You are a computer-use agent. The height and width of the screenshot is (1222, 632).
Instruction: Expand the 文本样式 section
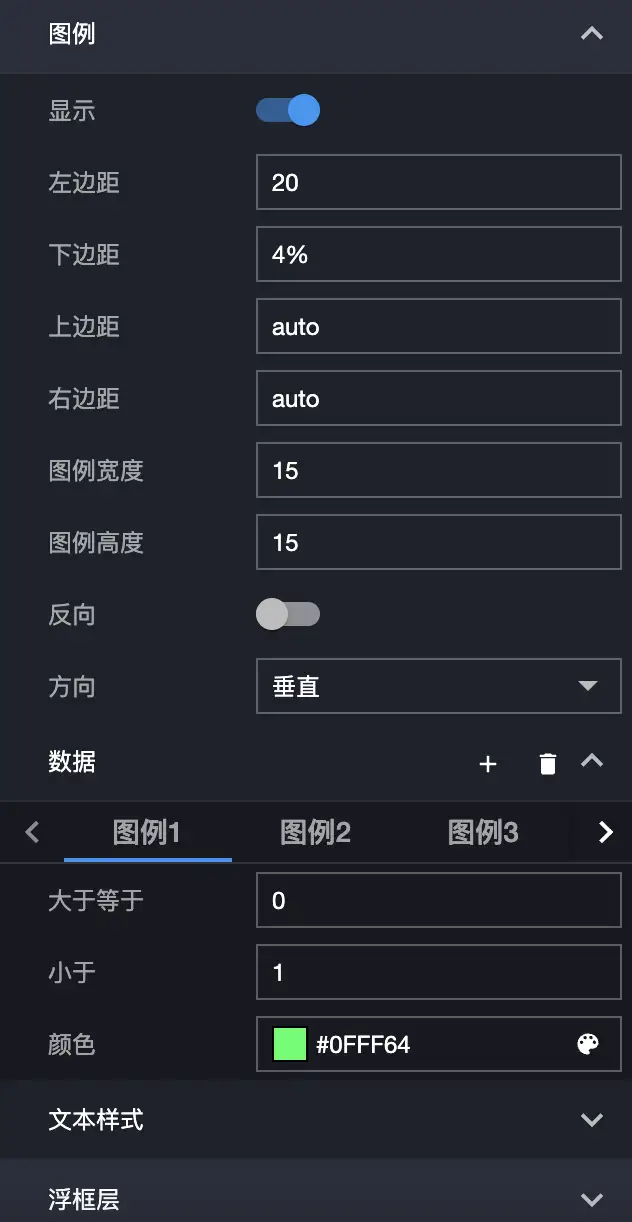tap(591, 1119)
